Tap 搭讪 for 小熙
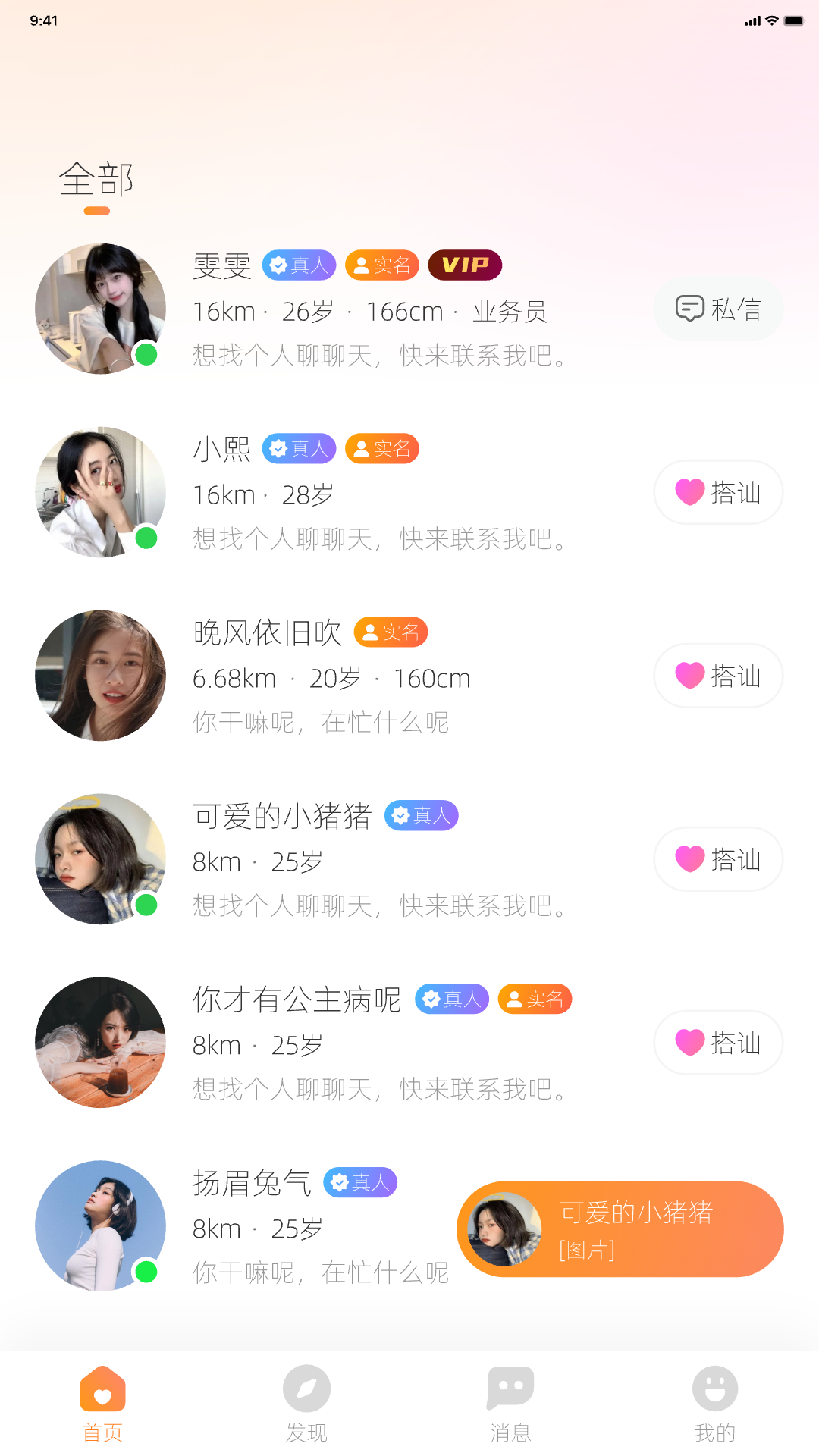 coord(718,492)
